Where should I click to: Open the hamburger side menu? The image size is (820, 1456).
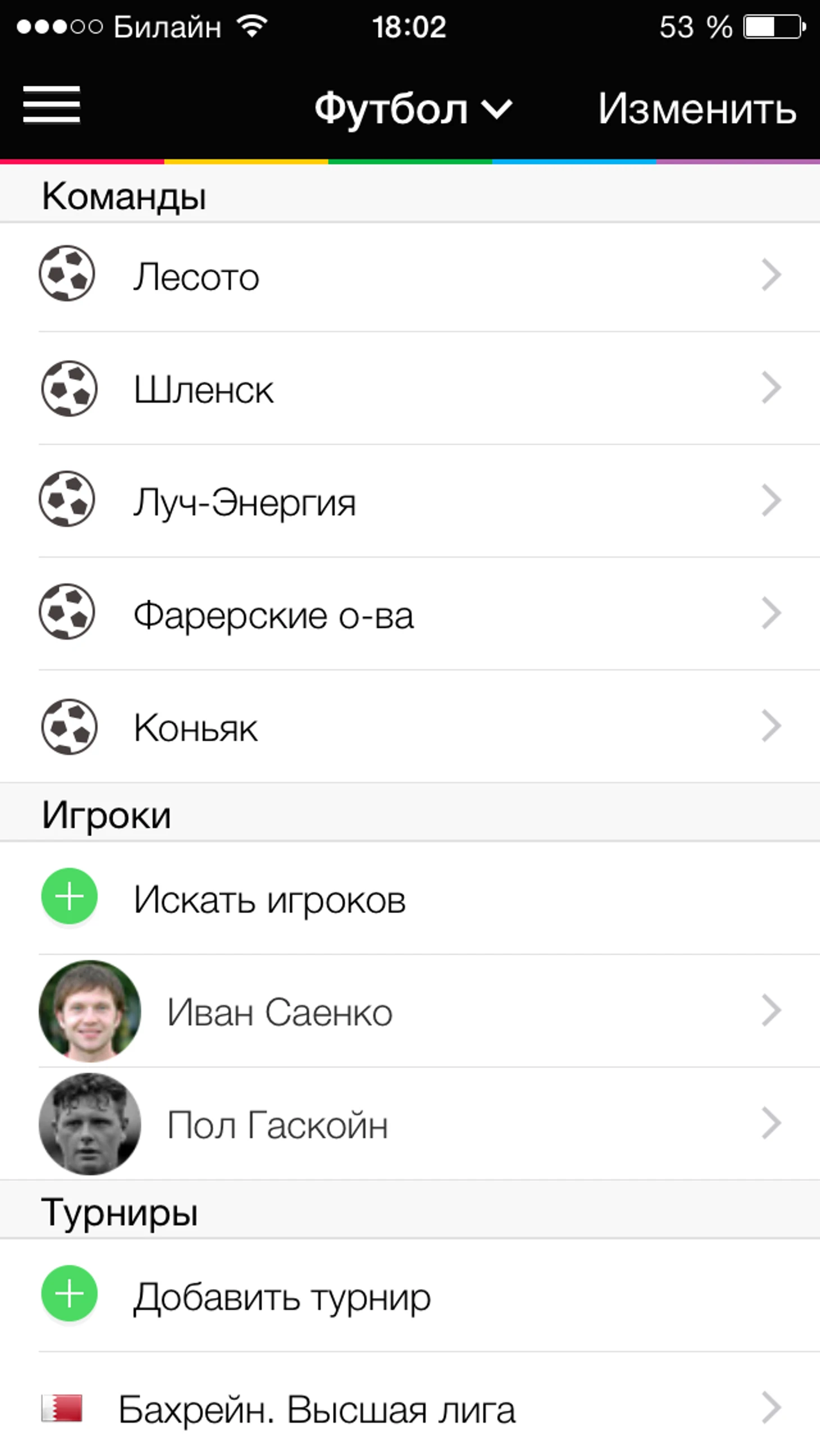(52, 105)
